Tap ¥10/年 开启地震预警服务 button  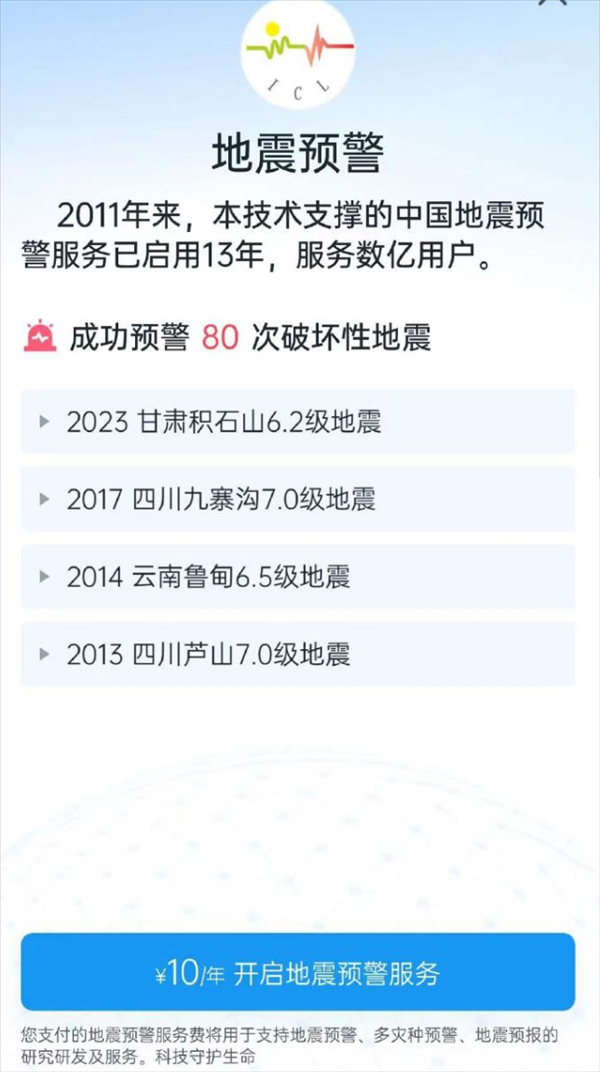point(298,973)
